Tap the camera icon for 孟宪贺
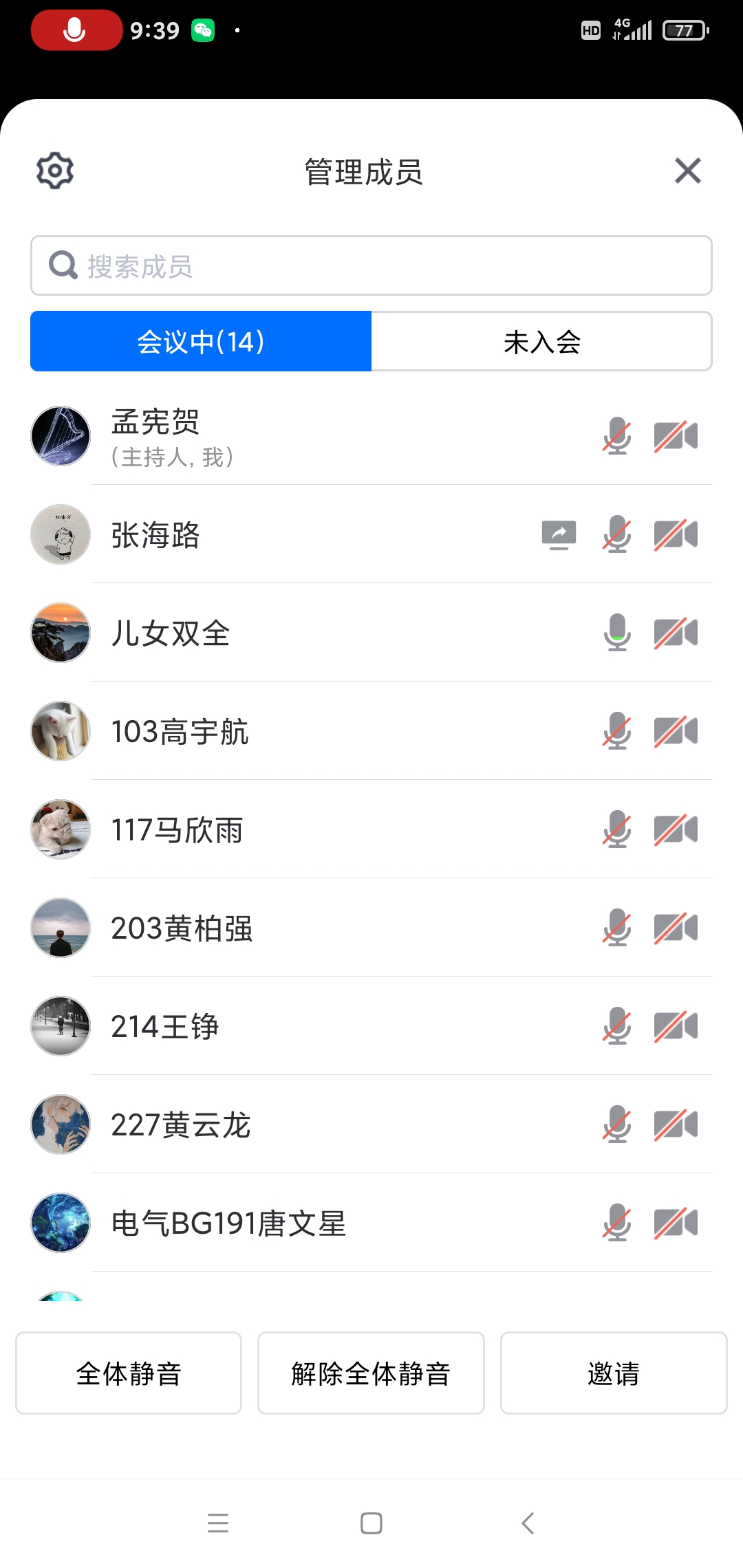The image size is (743, 1568). (x=676, y=436)
